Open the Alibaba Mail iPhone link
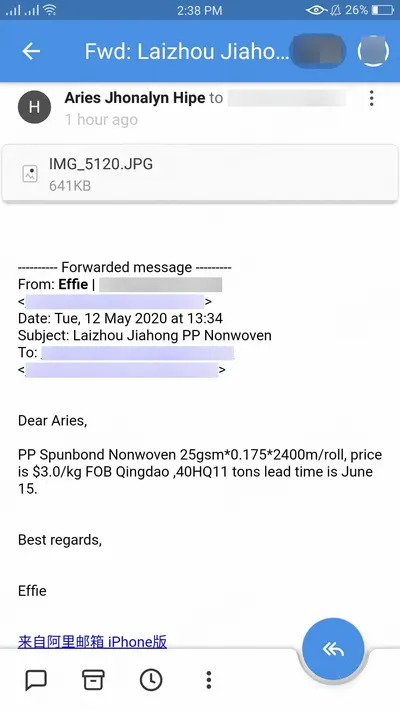The height and width of the screenshot is (711, 400). (93, 642)
